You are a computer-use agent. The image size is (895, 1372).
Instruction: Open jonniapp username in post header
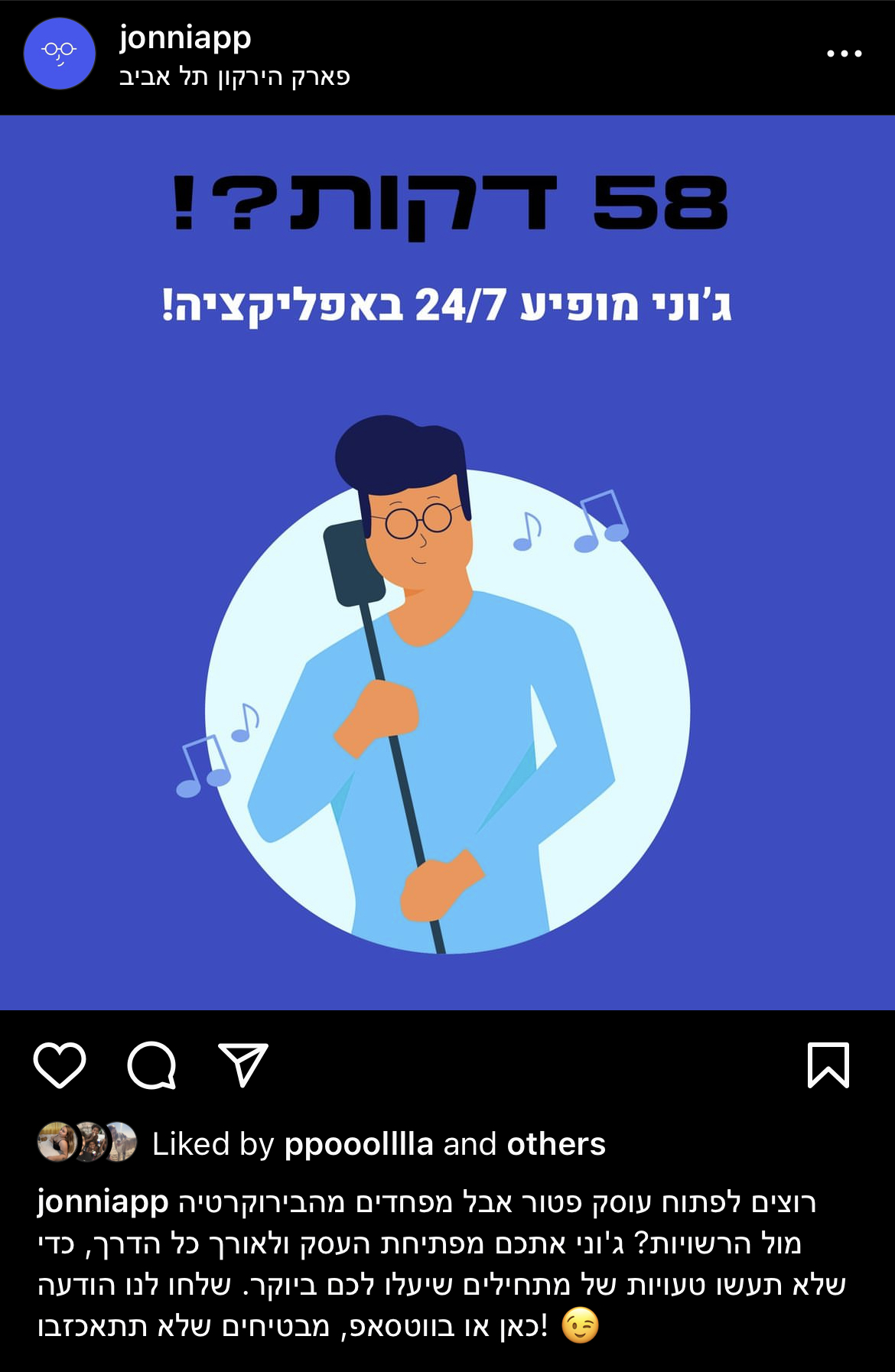[x=185, y=37]
